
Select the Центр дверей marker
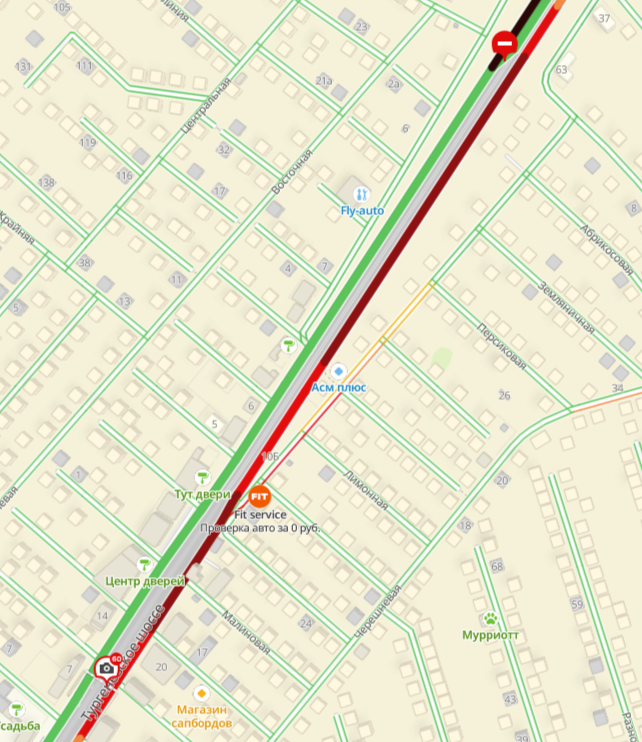145,564
